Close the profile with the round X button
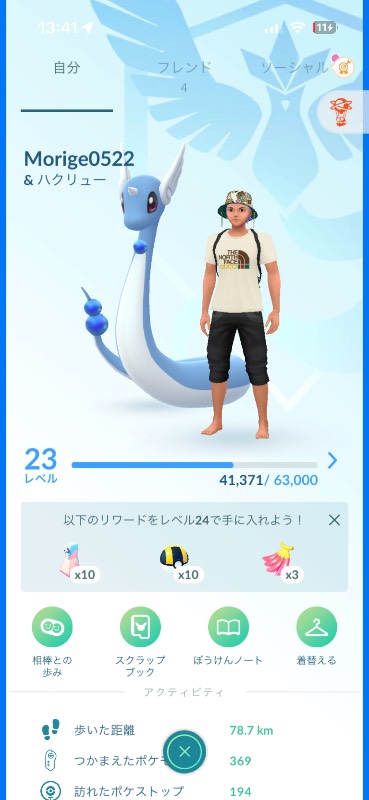The image size is (369, 800). pos(185,752)
